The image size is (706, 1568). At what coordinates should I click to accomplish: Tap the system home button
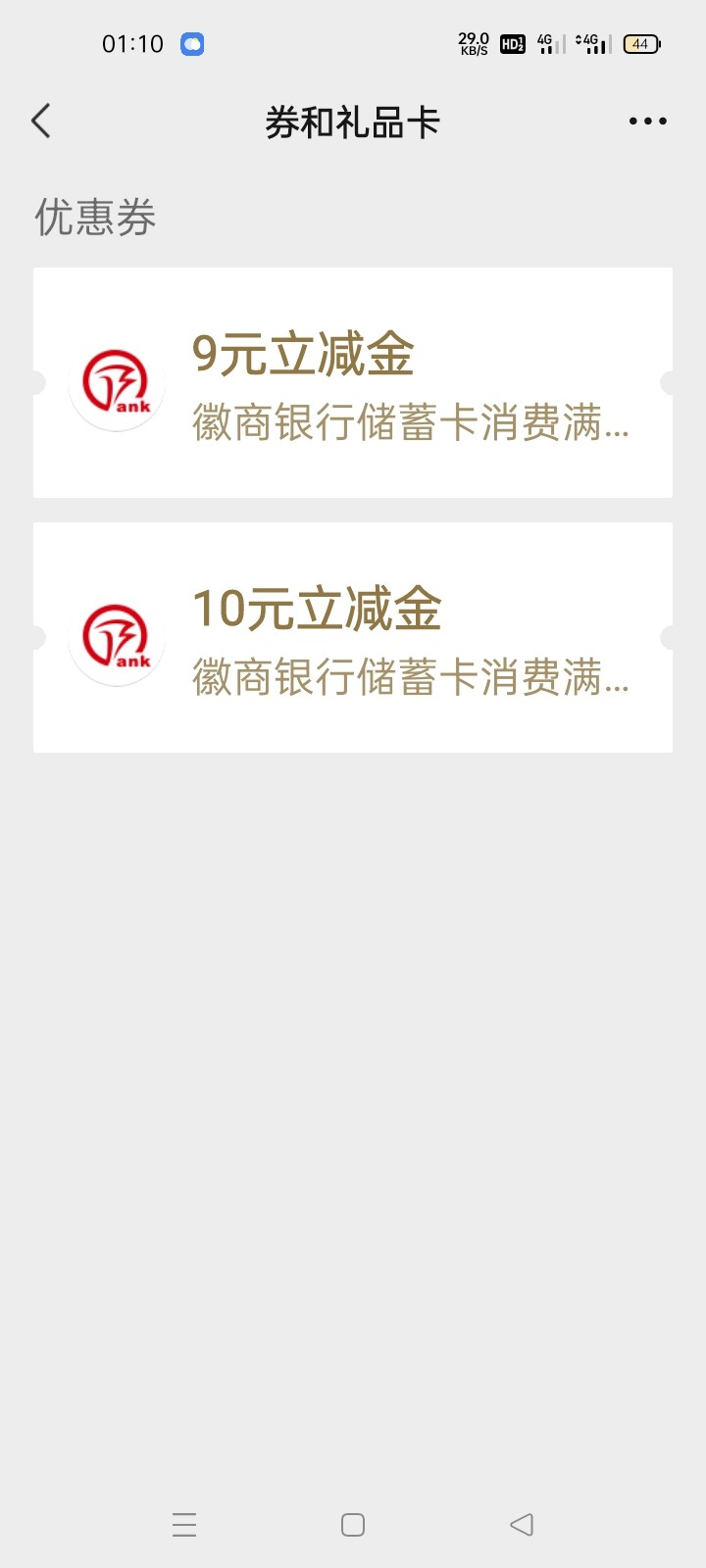point(353,1525)
